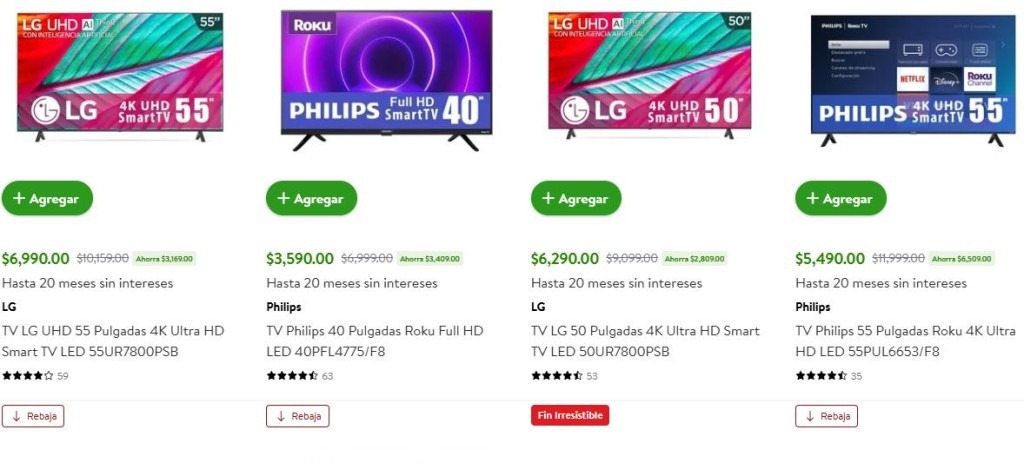1024x463 pixels.
Task: View details of TV LG 50UR7800PSB
Action: coord(645,341)
